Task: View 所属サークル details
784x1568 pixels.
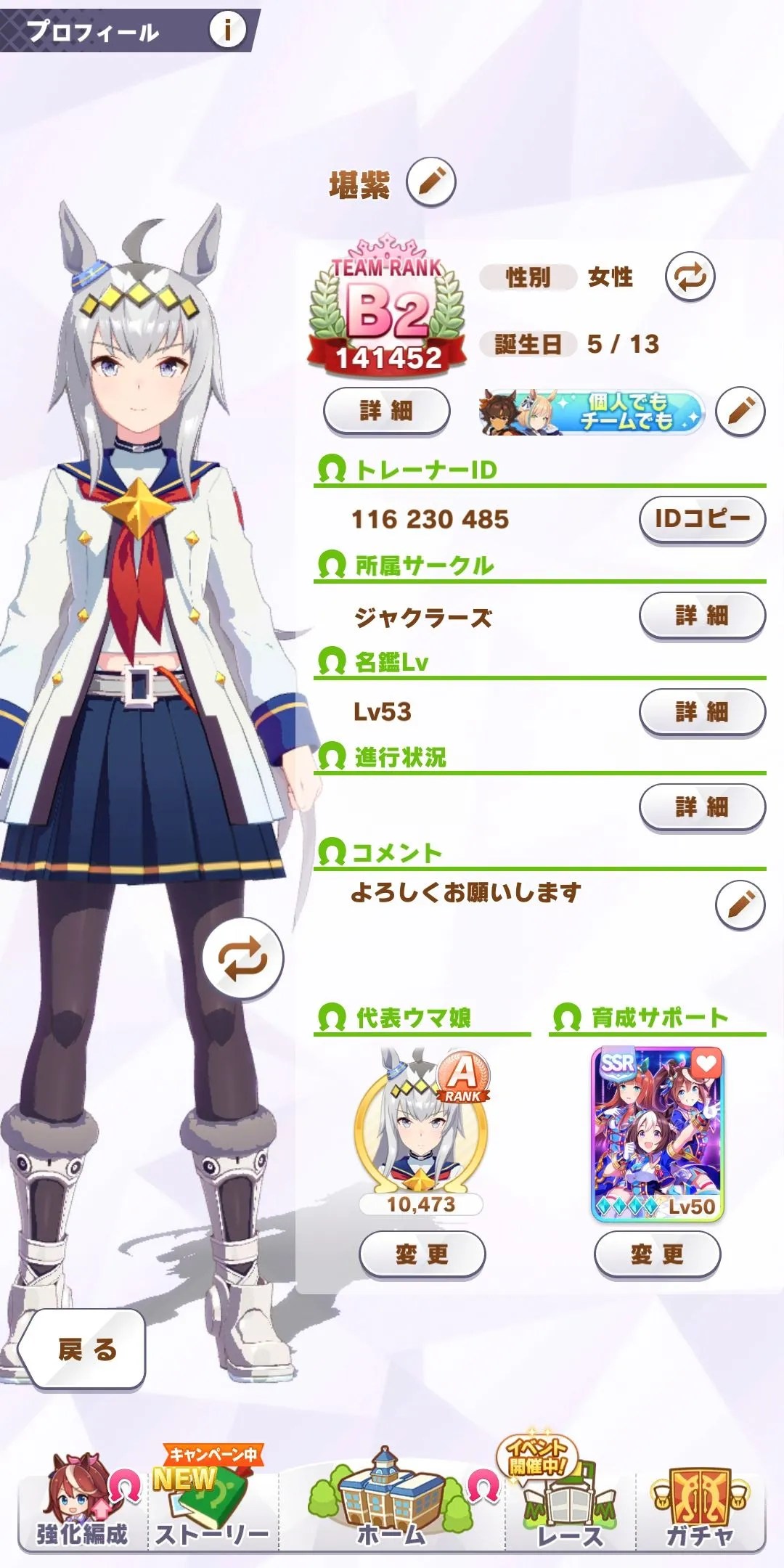Action: tap(702, 616)
